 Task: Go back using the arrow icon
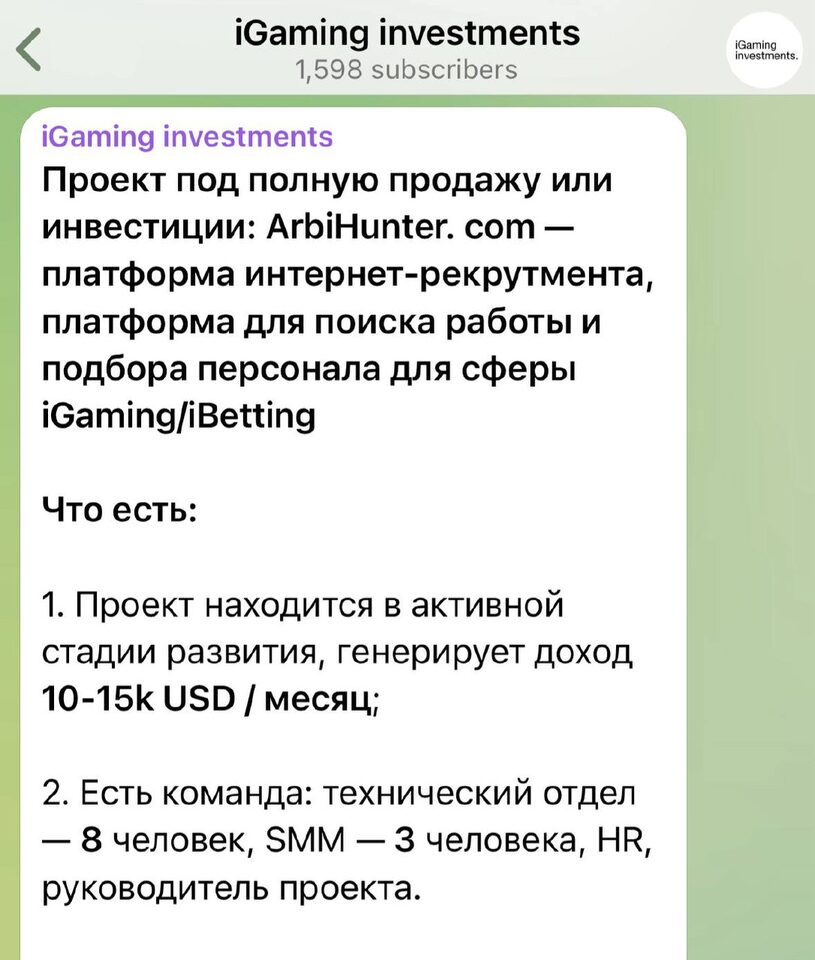coord(31,50)
